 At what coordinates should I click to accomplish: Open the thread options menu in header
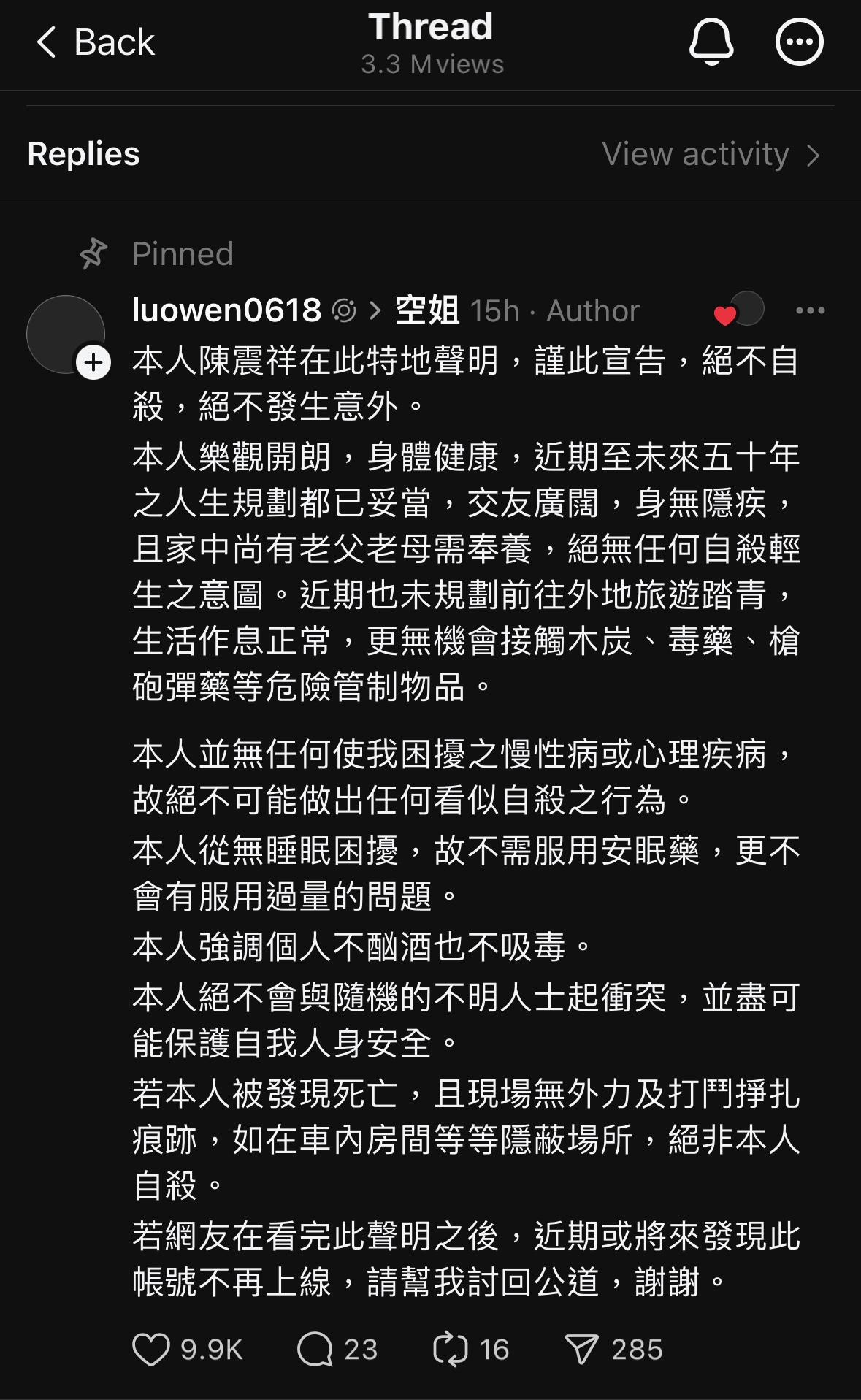799,42
